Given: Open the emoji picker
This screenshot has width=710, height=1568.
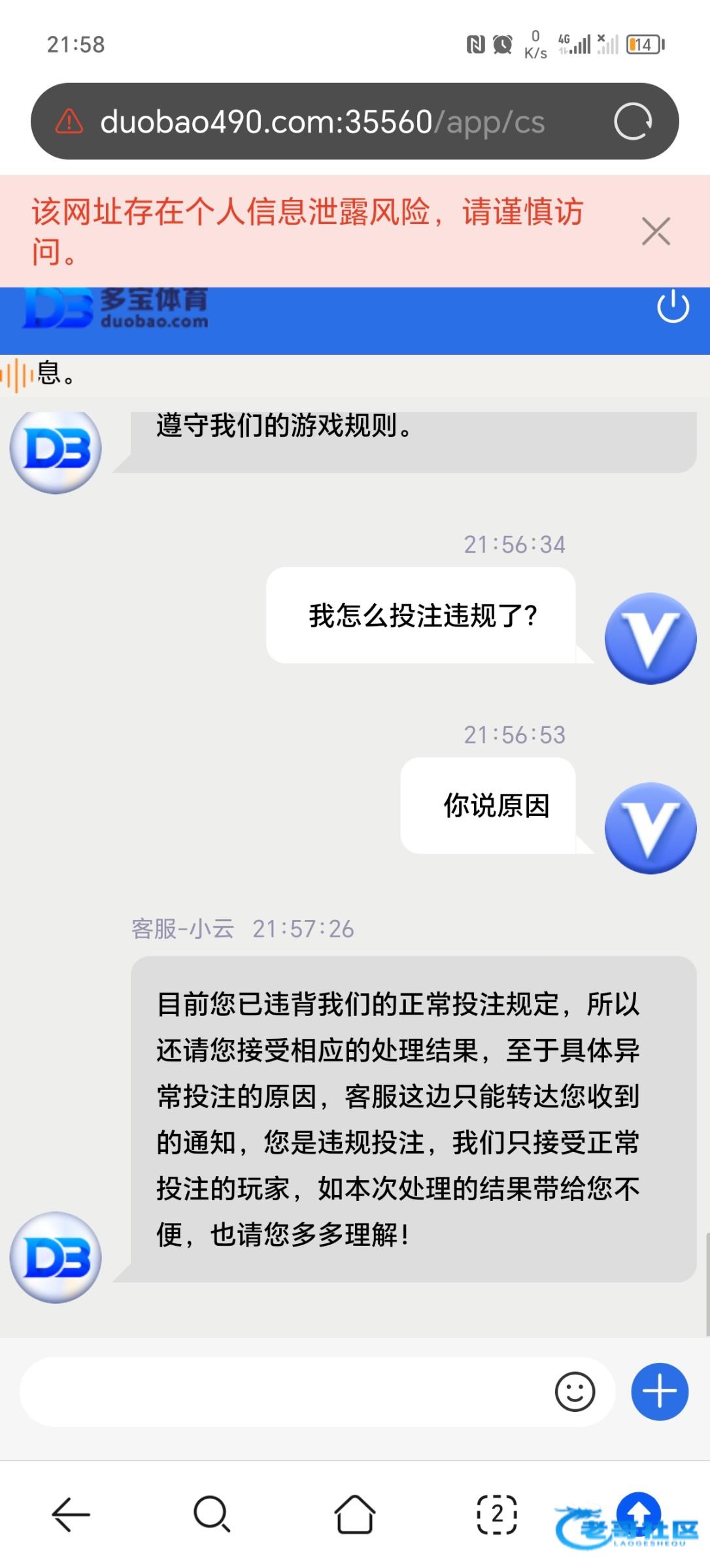Looking at the screenshot, I should tap(575, 1392).
